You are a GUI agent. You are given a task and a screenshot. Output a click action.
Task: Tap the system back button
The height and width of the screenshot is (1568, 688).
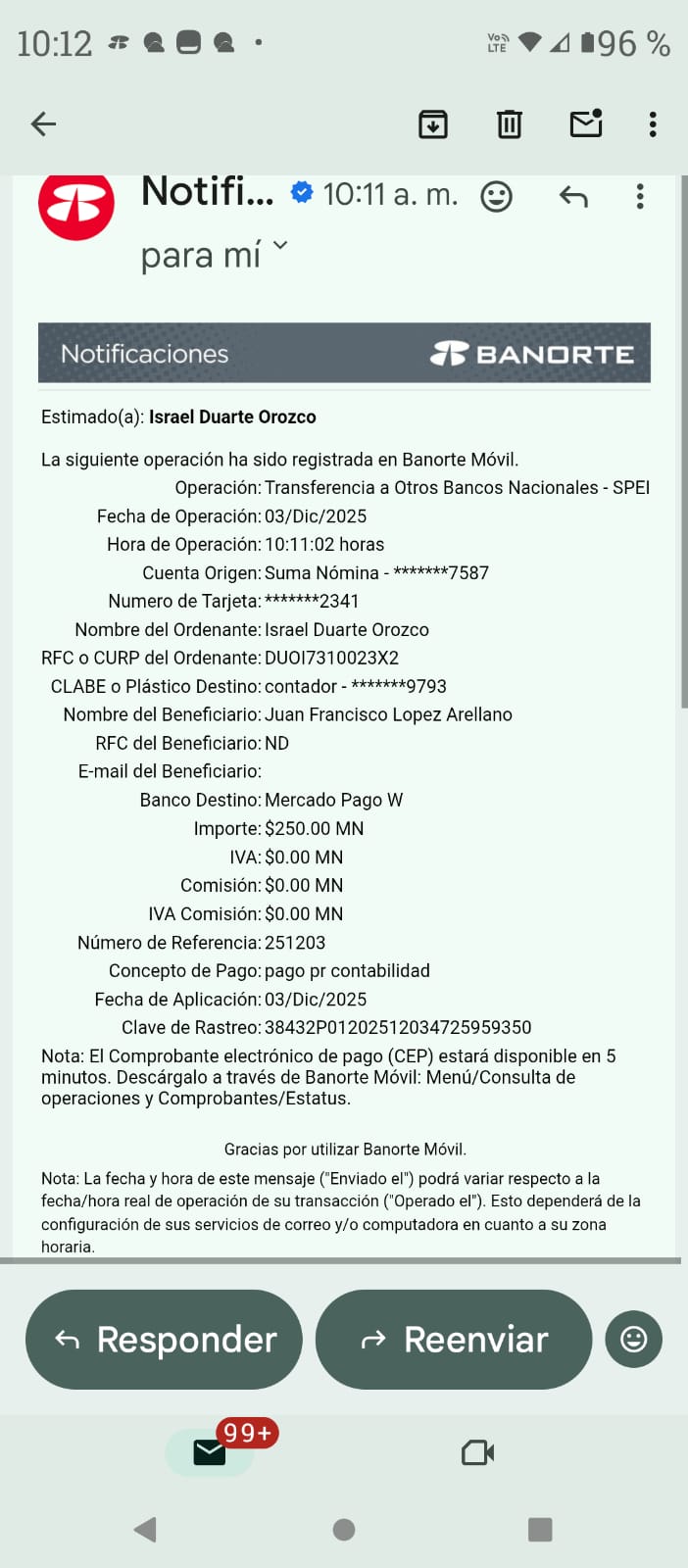point(145,1529)
